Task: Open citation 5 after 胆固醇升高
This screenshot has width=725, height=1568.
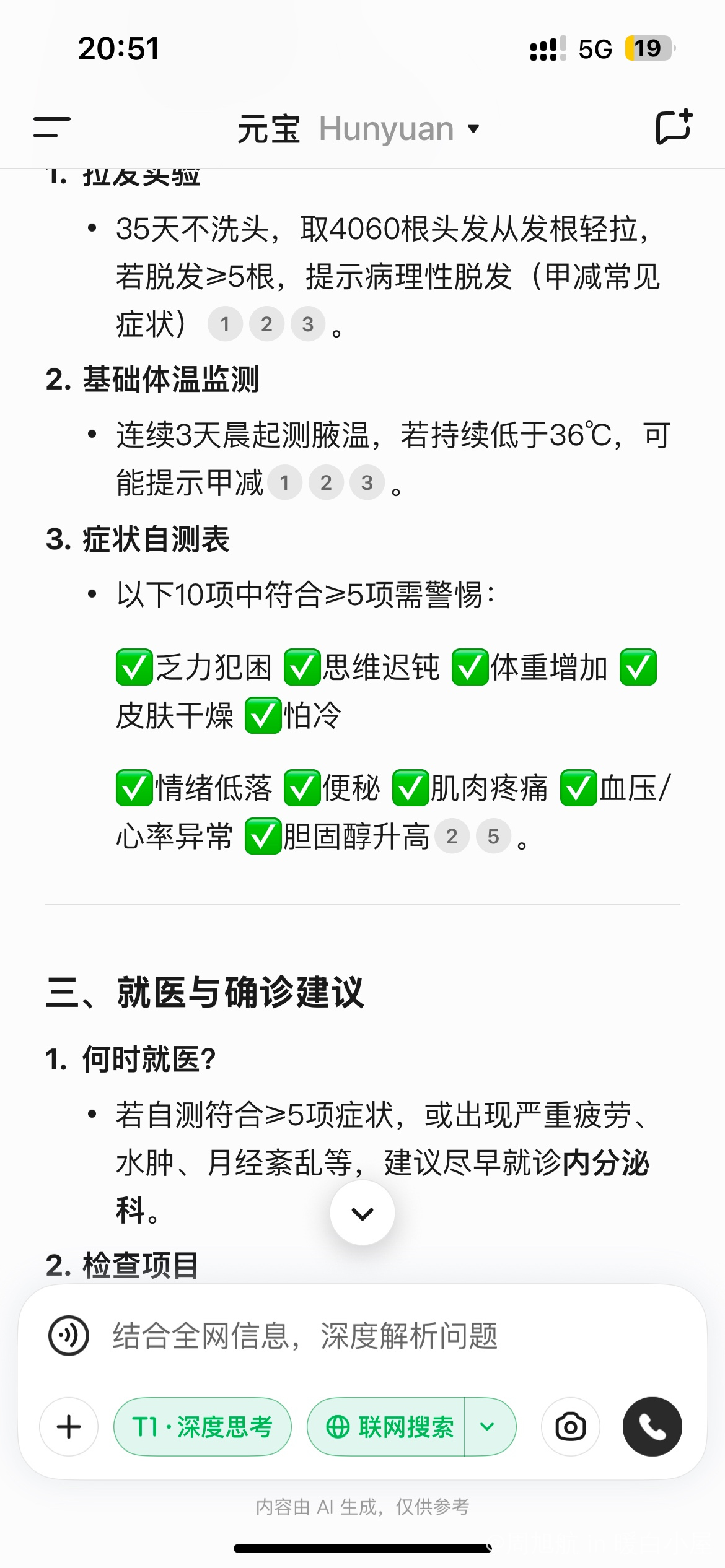Action: pos(493,837)
